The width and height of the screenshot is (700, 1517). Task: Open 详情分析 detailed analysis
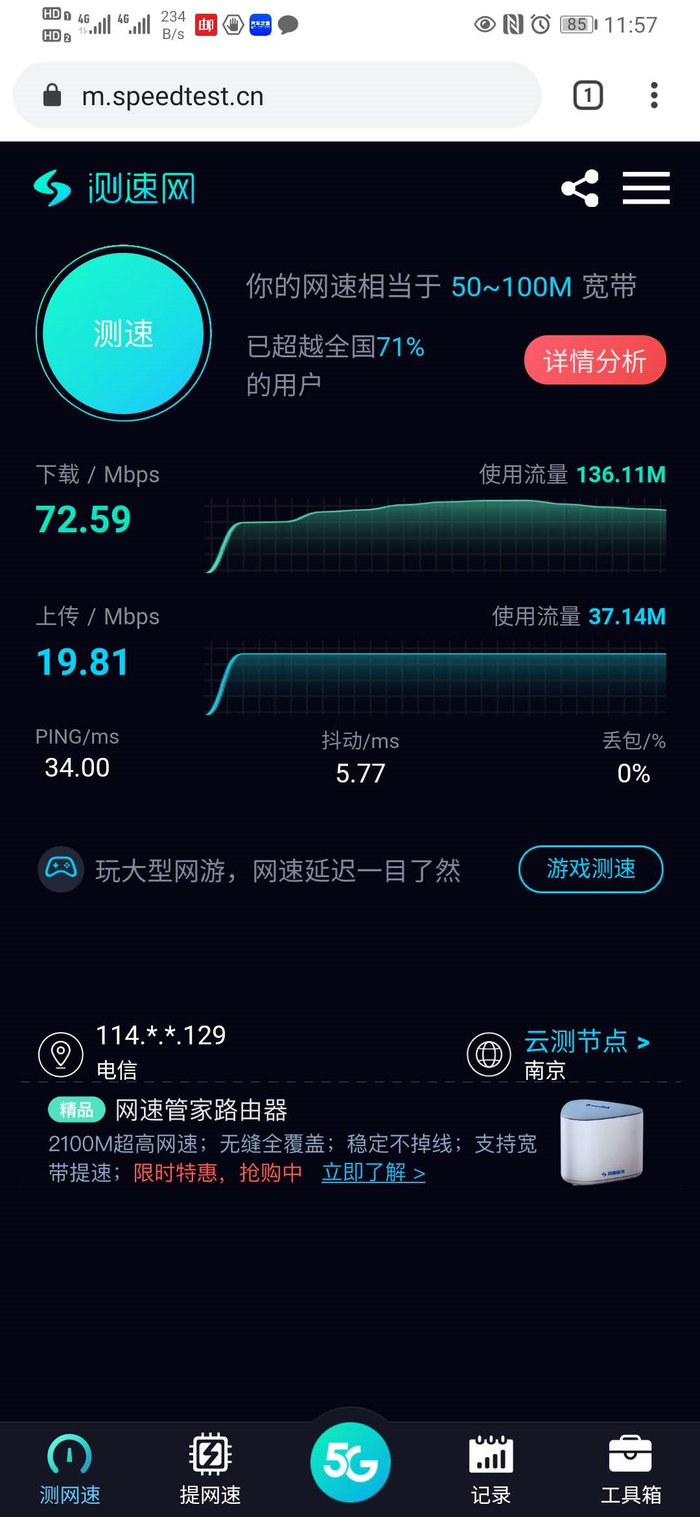click(x=595, y=361)
